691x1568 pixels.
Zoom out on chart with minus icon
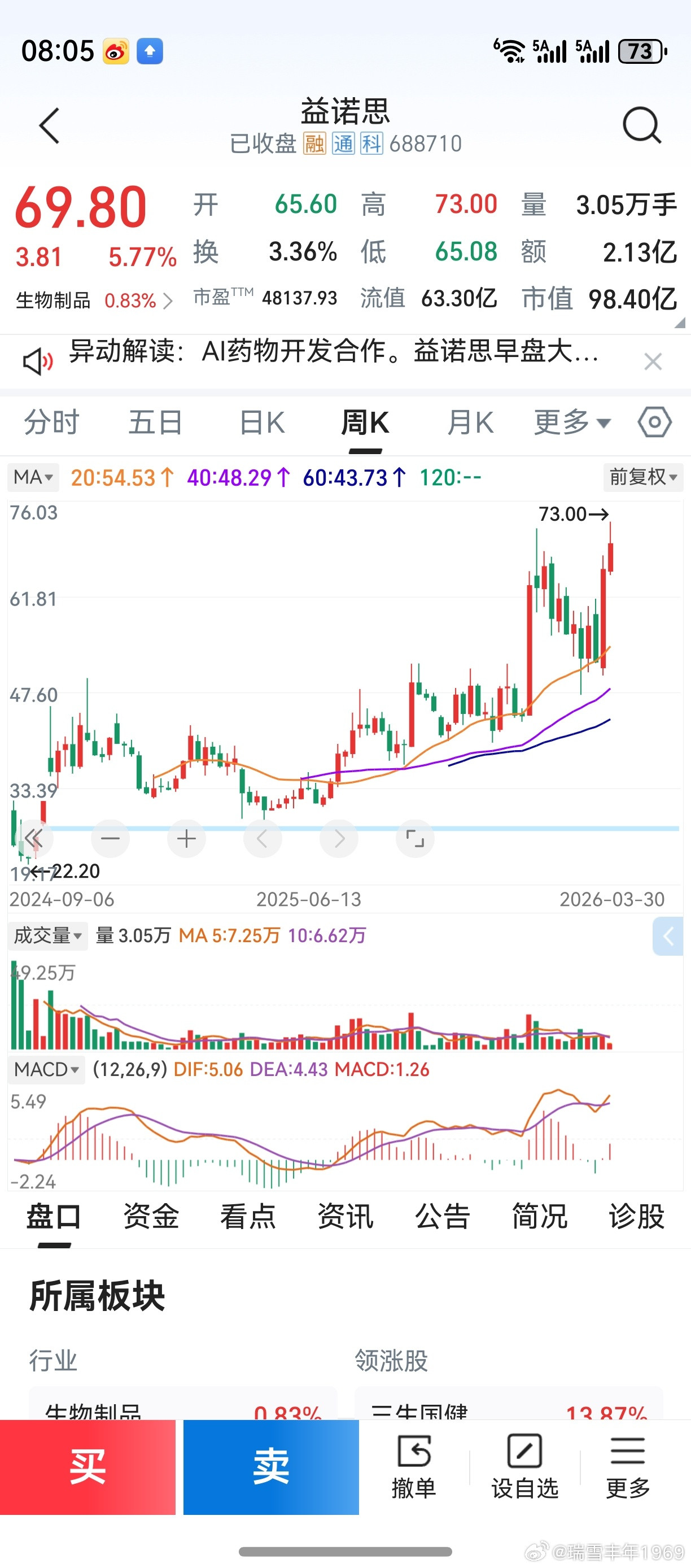[x=110, y=838]
